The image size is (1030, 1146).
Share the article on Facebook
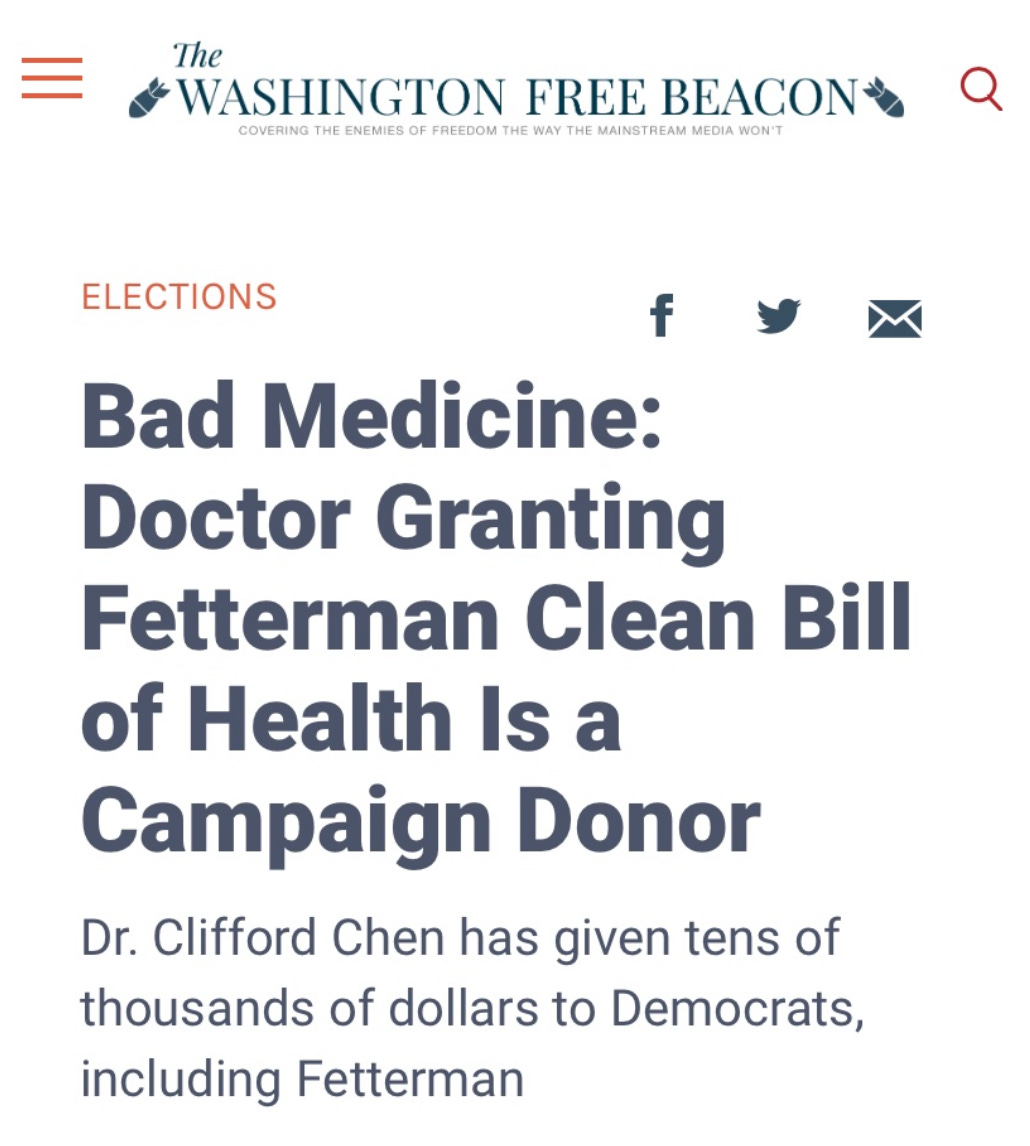tap(662, 317)
